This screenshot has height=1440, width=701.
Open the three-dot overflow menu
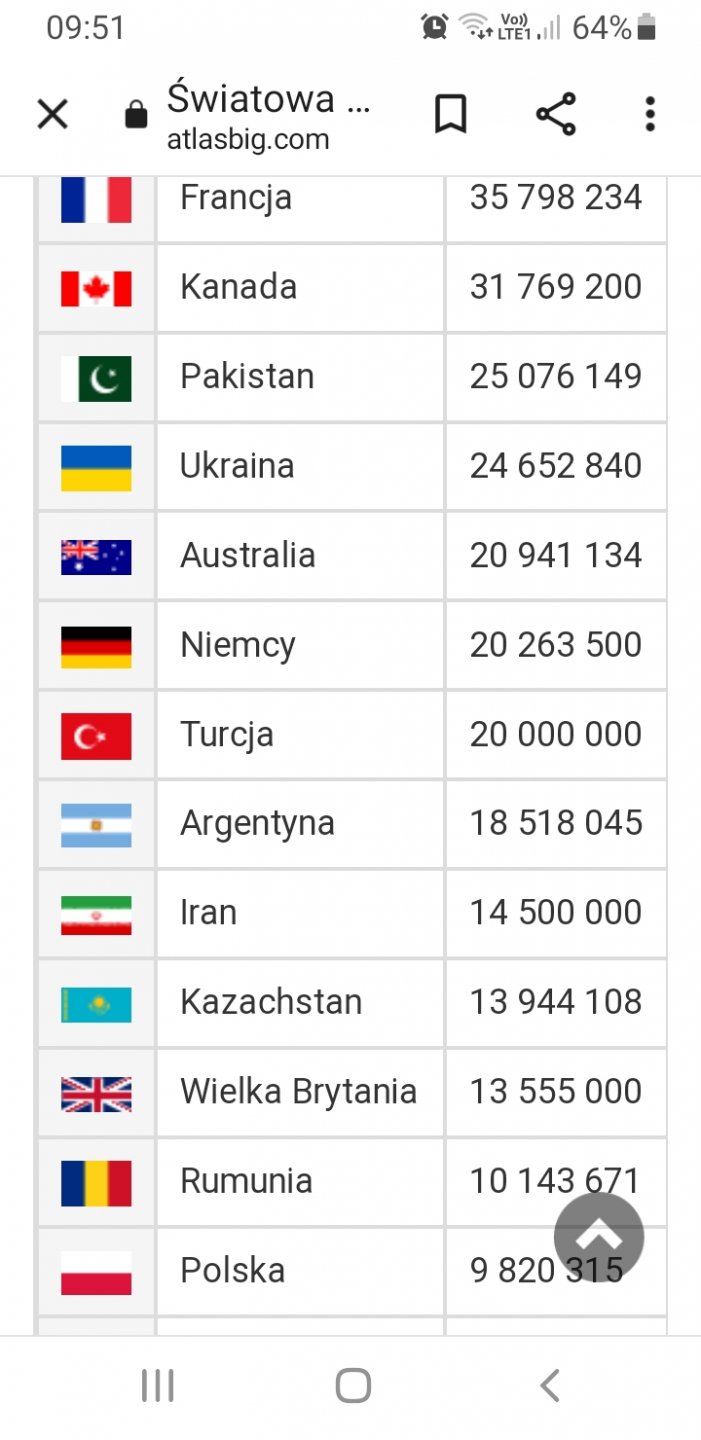[x=650, y=115]
